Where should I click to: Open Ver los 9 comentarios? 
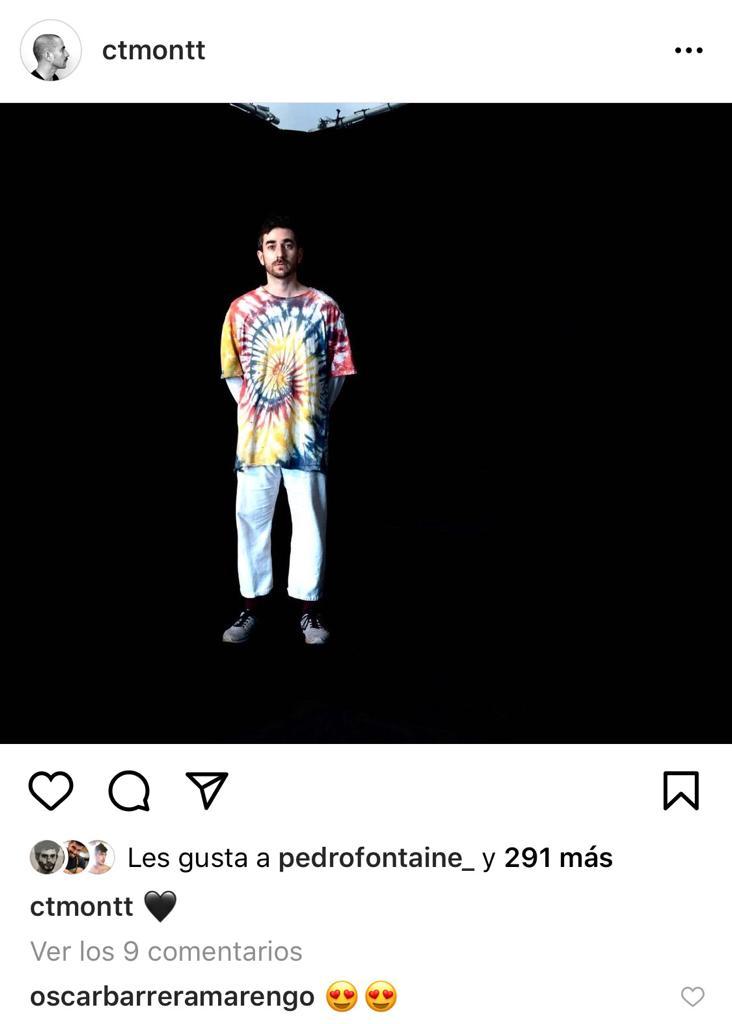(x=165, y=951)
